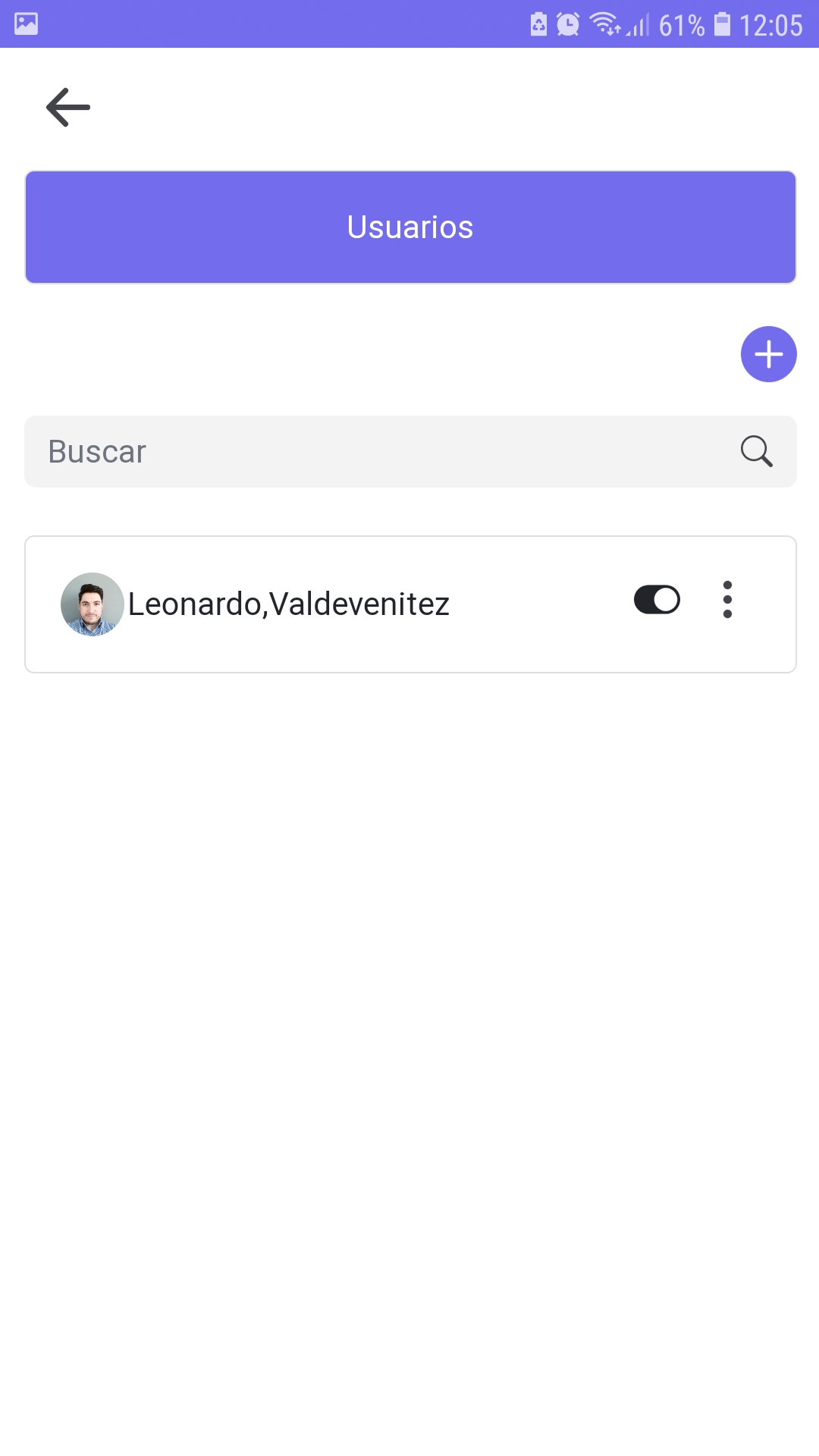This screenshot has height=1456, width=819.
Task: Open options menu for Leonardo,Valdevenitez
Action: (x=727, y=600)
